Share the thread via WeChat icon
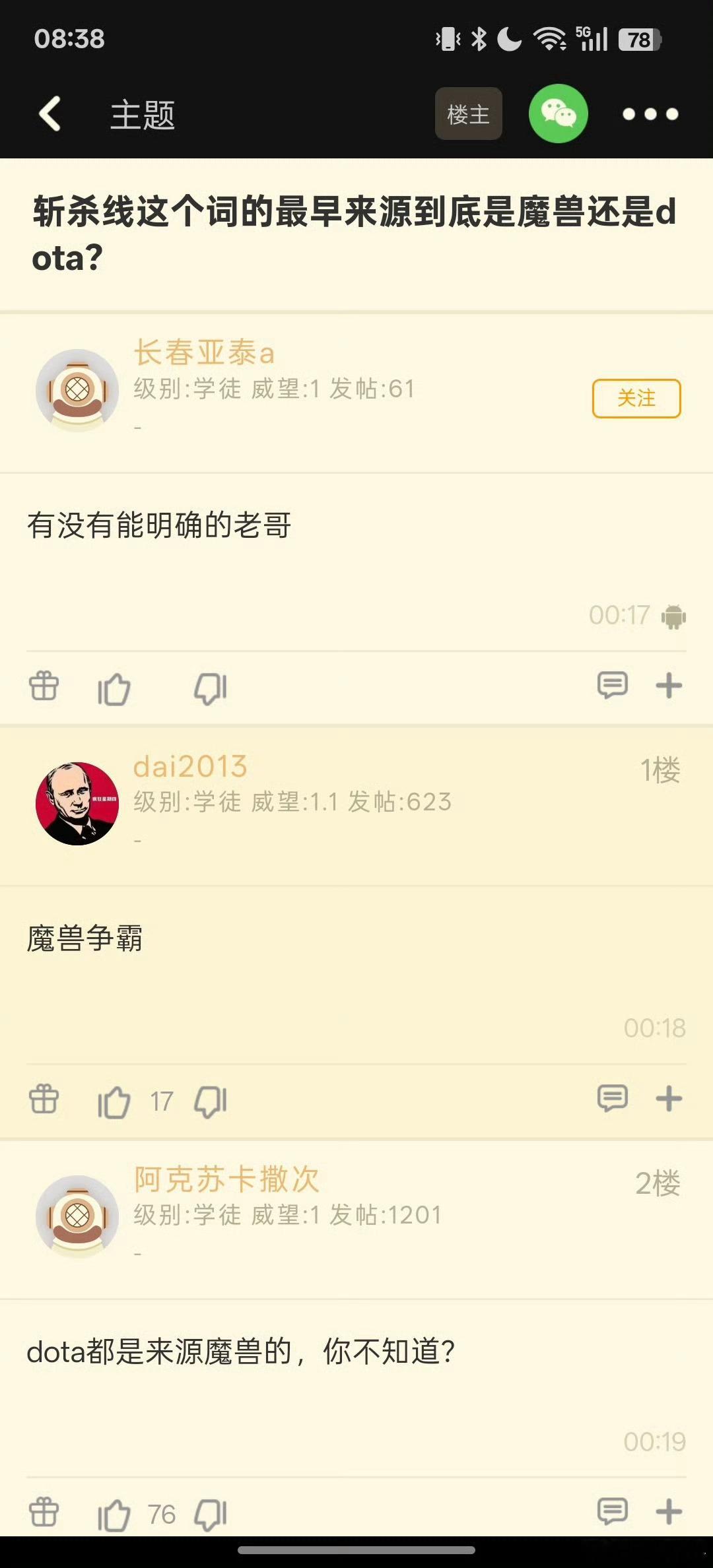Screen dimensions: 713x1568 pyautogui.click(x=558, y=114)
